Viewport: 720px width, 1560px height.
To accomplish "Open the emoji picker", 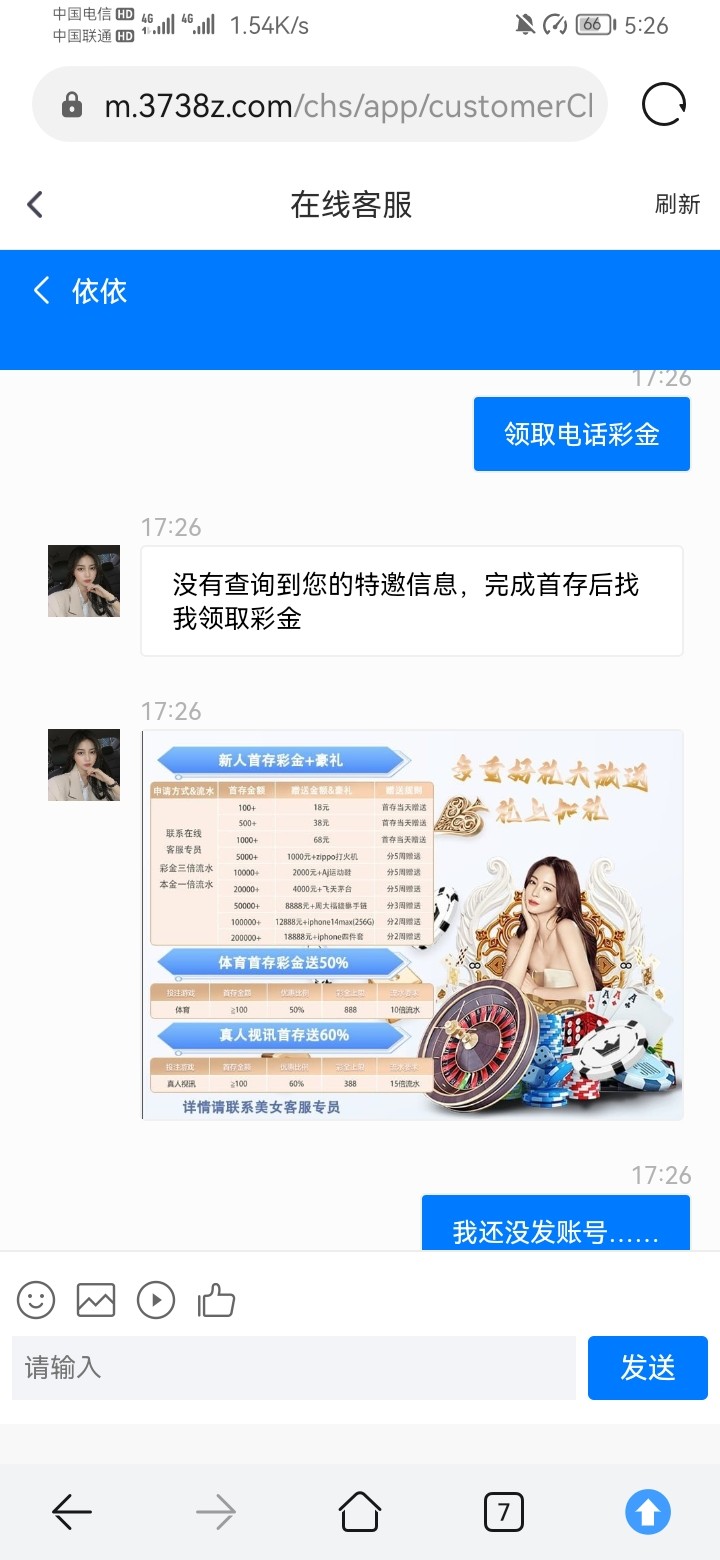I will point(36,1300).
